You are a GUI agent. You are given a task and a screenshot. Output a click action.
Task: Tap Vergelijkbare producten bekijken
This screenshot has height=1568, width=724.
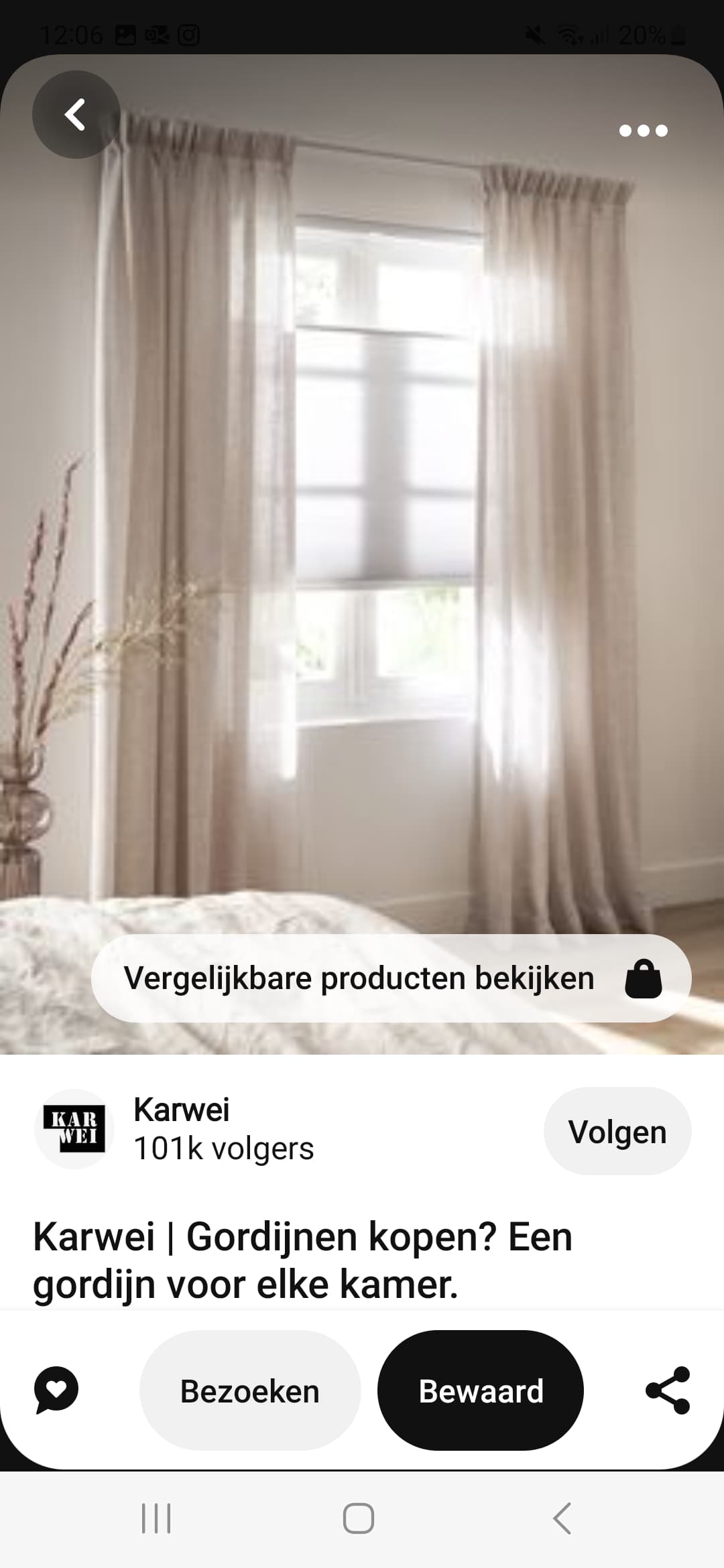point(391,978)
